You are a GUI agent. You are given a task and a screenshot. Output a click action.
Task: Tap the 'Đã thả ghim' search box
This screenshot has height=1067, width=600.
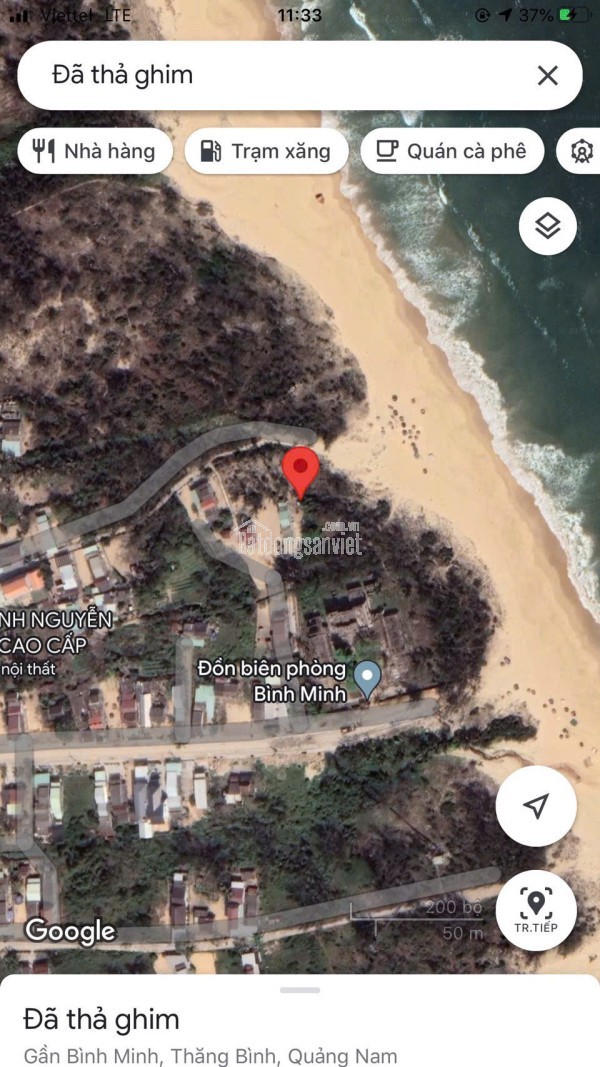[x=270, y=75]
